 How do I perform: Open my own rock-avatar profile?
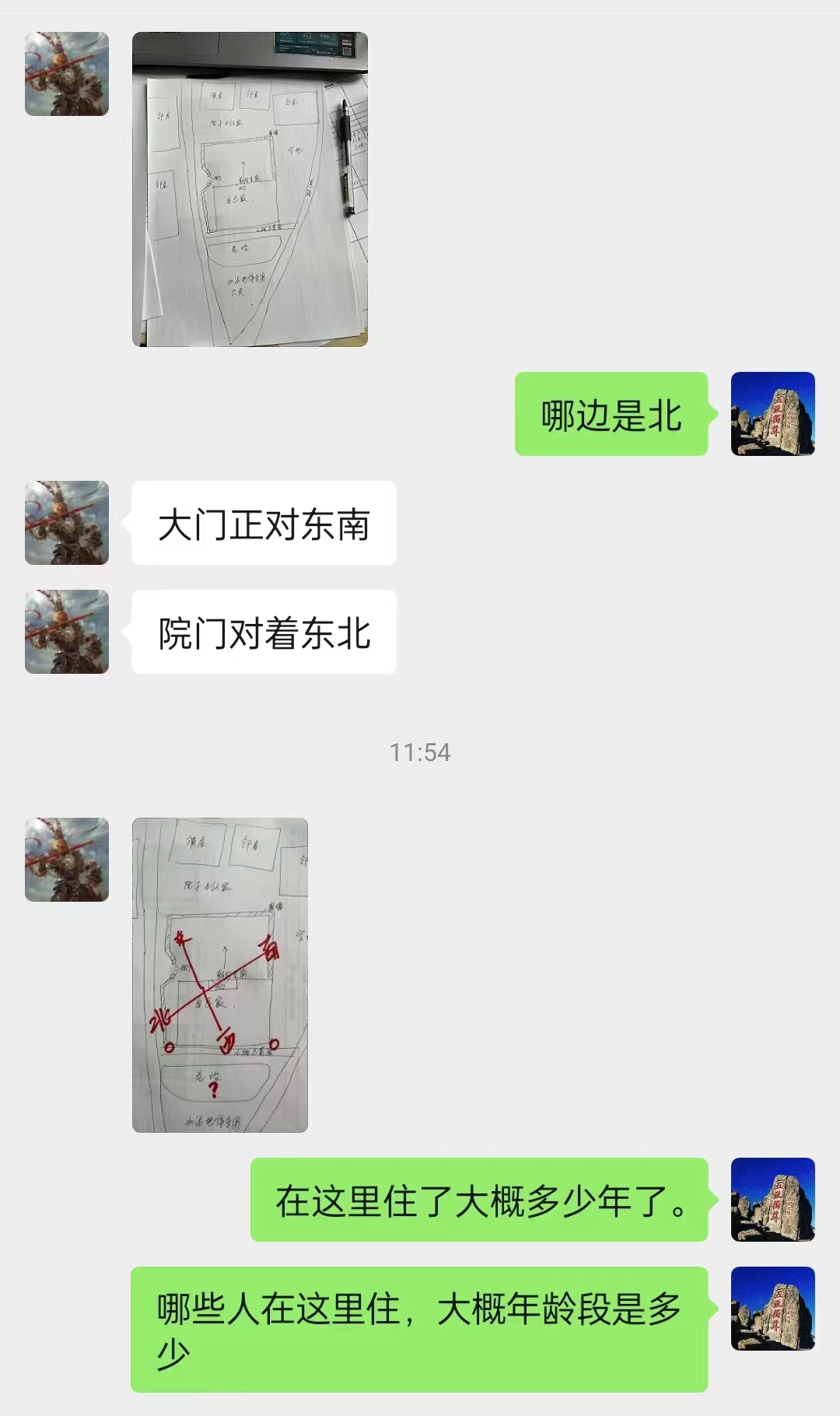[772, 414]
